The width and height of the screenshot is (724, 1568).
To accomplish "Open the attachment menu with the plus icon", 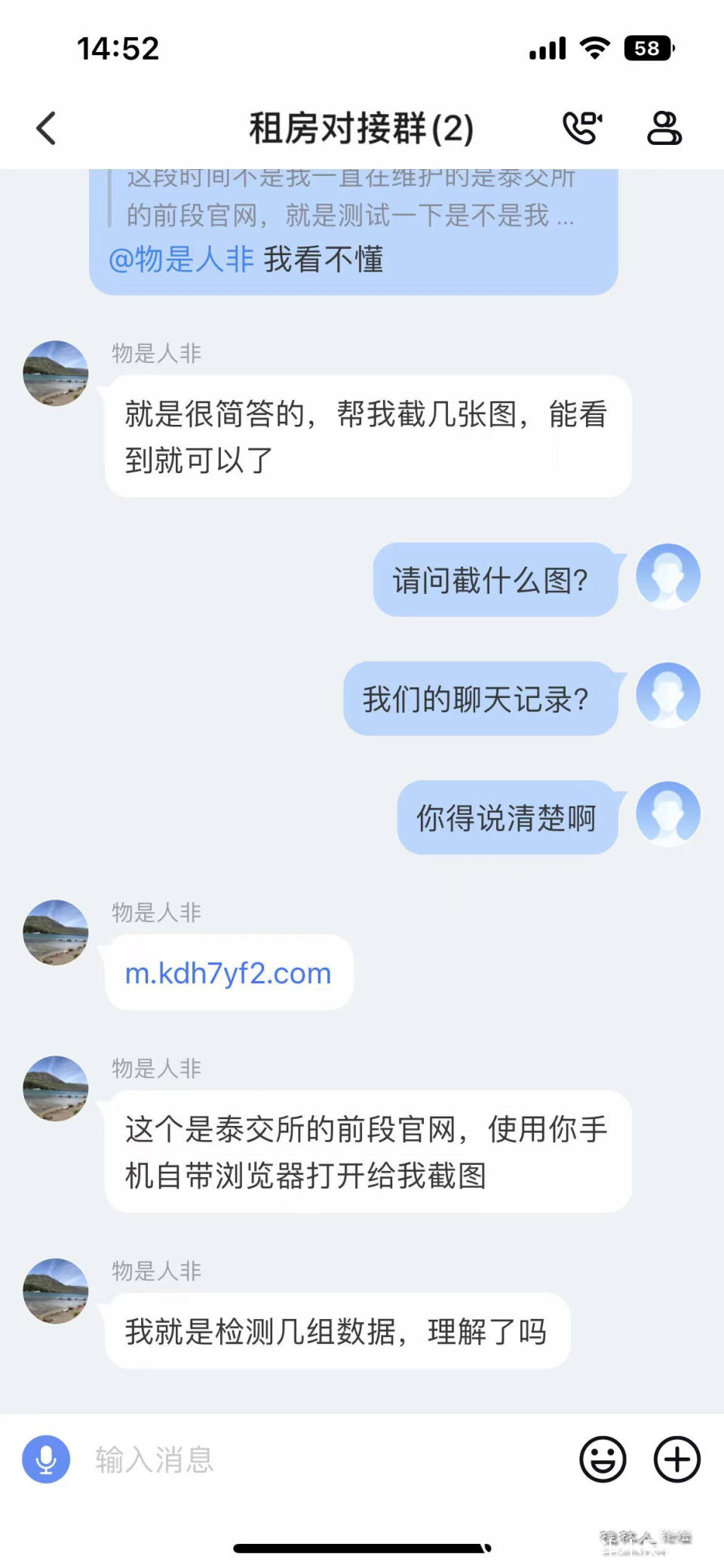I will [x=676, y=1459].
